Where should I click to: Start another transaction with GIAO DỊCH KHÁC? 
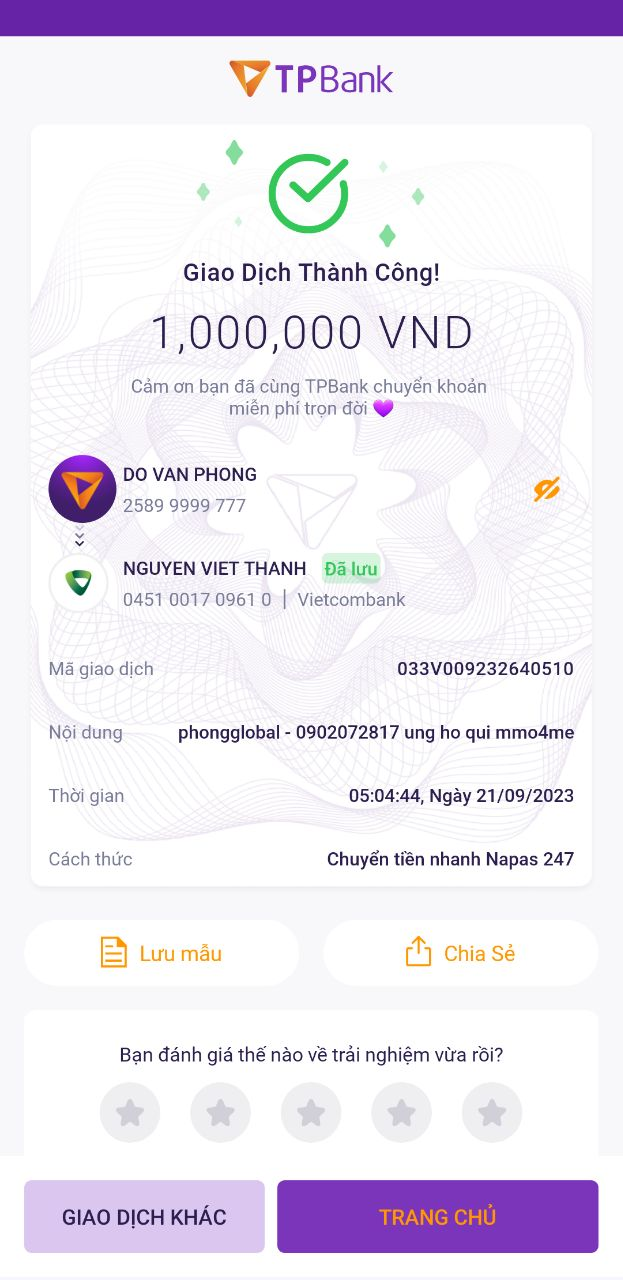tap(144, 1216)
